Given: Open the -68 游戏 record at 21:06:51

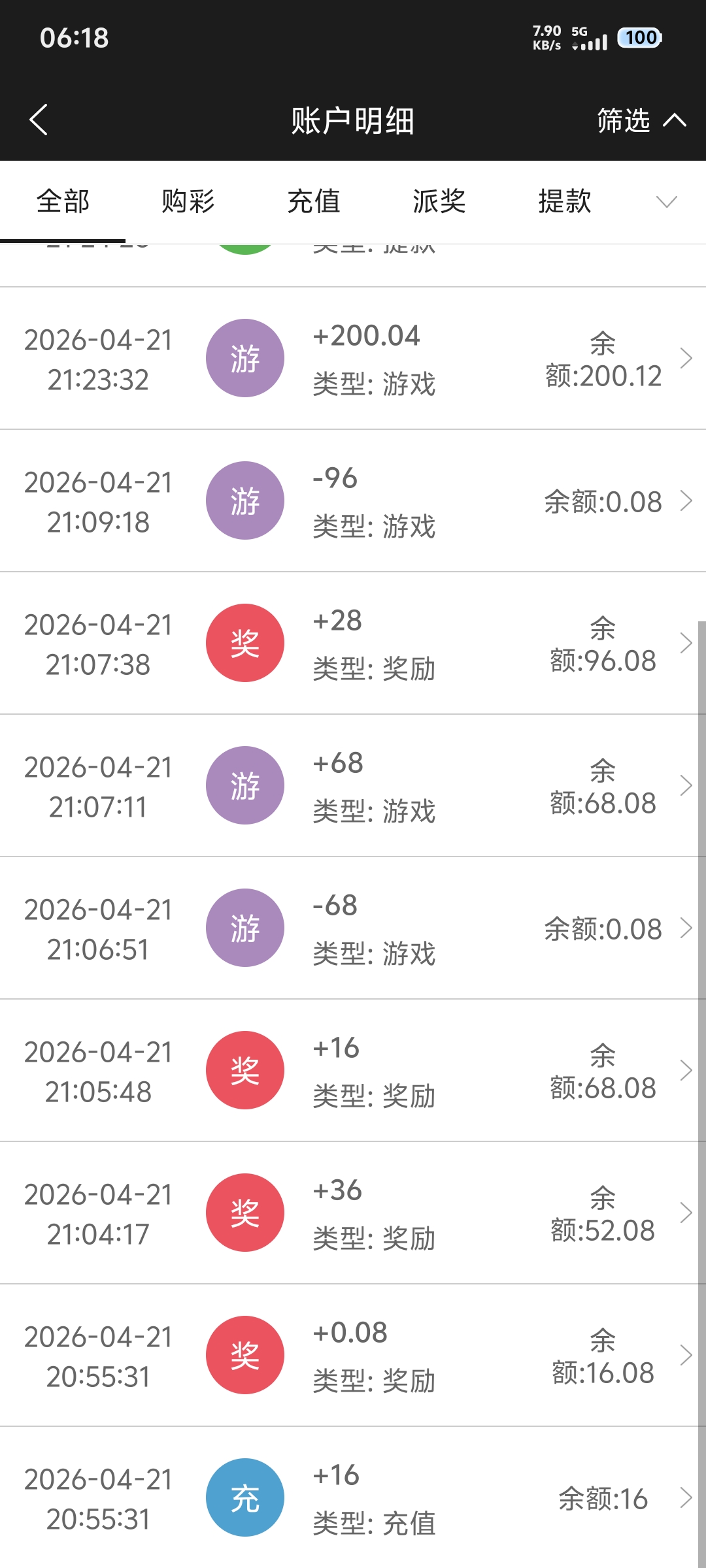Looking at the screenshot, I should (353, 928).
